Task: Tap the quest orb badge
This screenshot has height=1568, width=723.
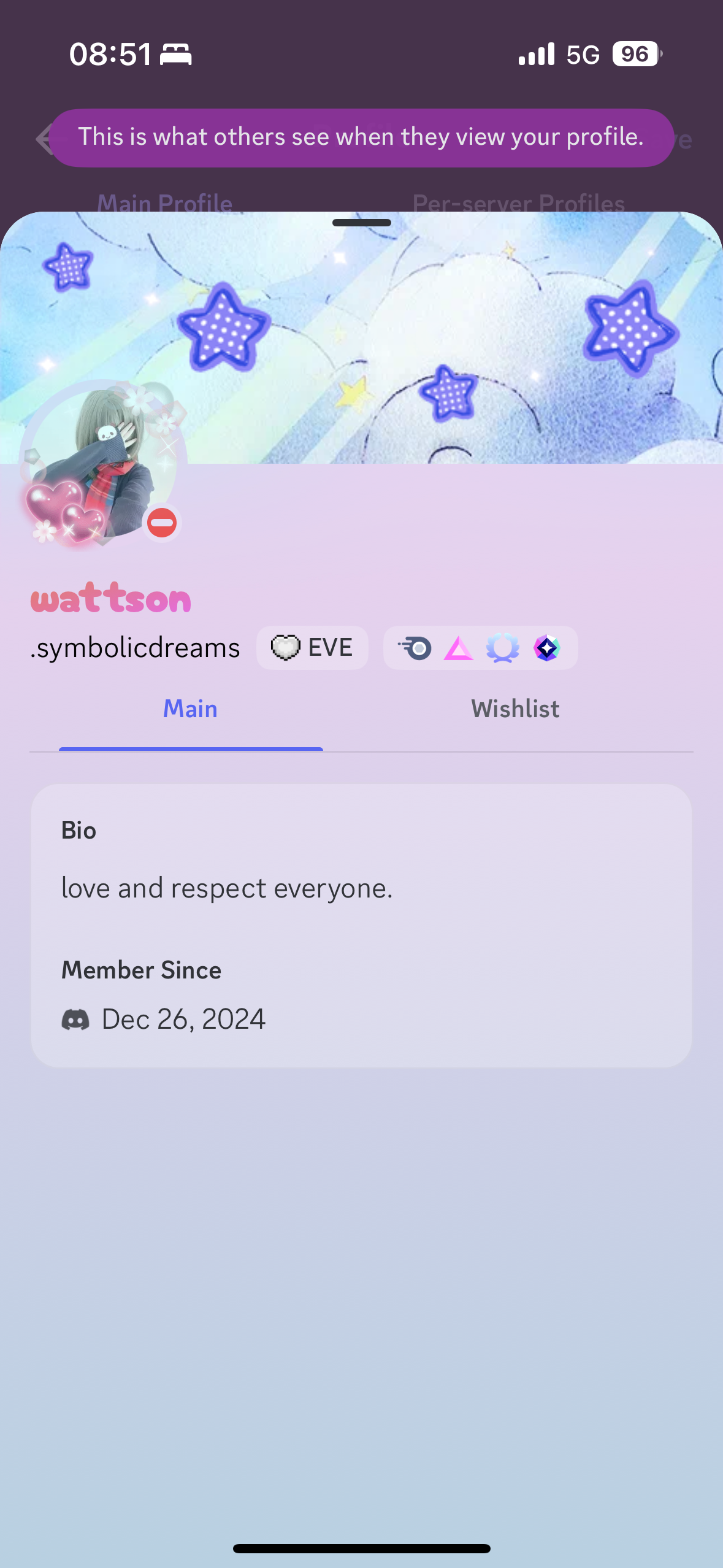Action: click(502, 648)
